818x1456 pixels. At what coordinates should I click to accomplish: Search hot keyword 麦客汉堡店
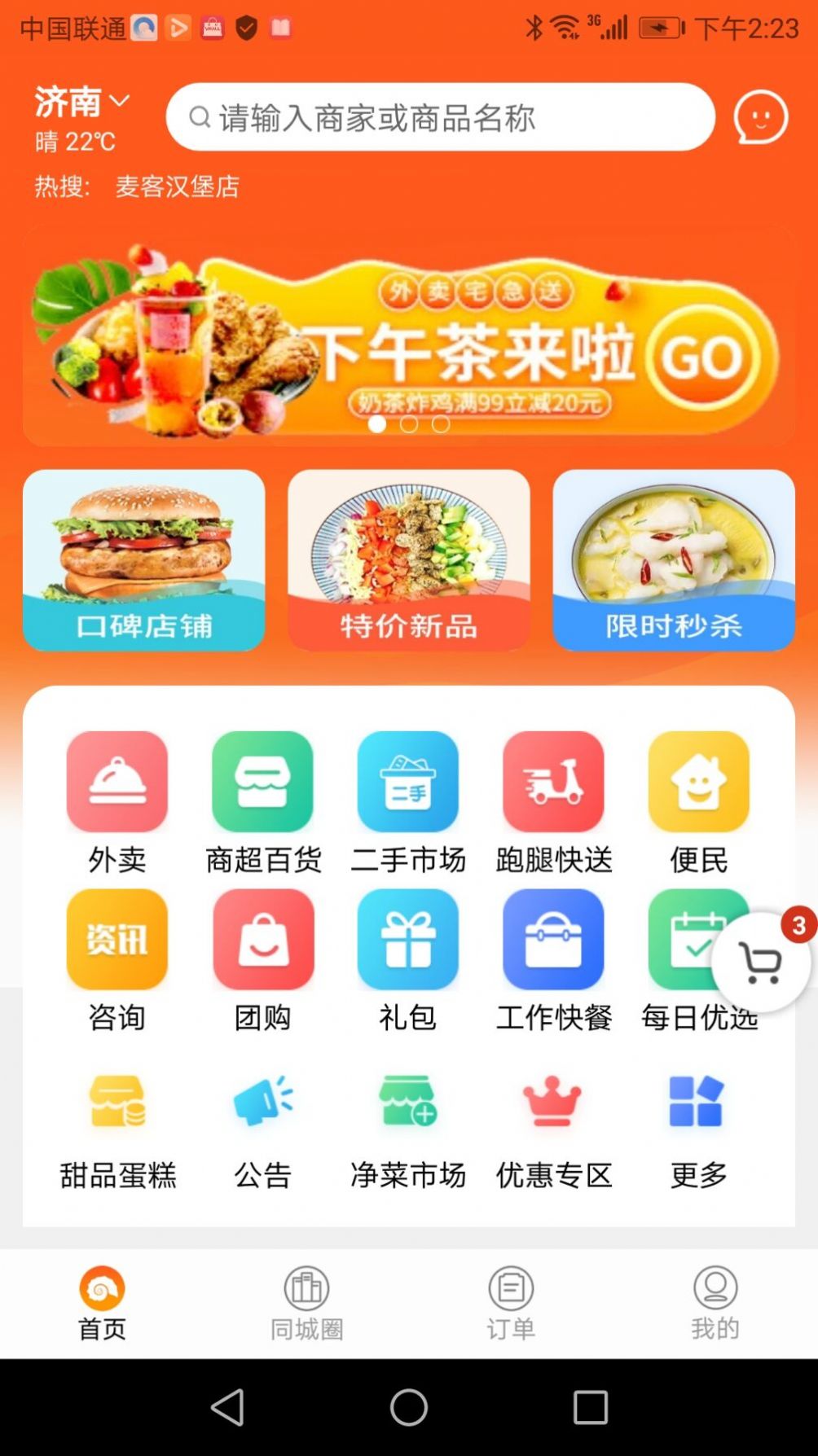(177, 186)
